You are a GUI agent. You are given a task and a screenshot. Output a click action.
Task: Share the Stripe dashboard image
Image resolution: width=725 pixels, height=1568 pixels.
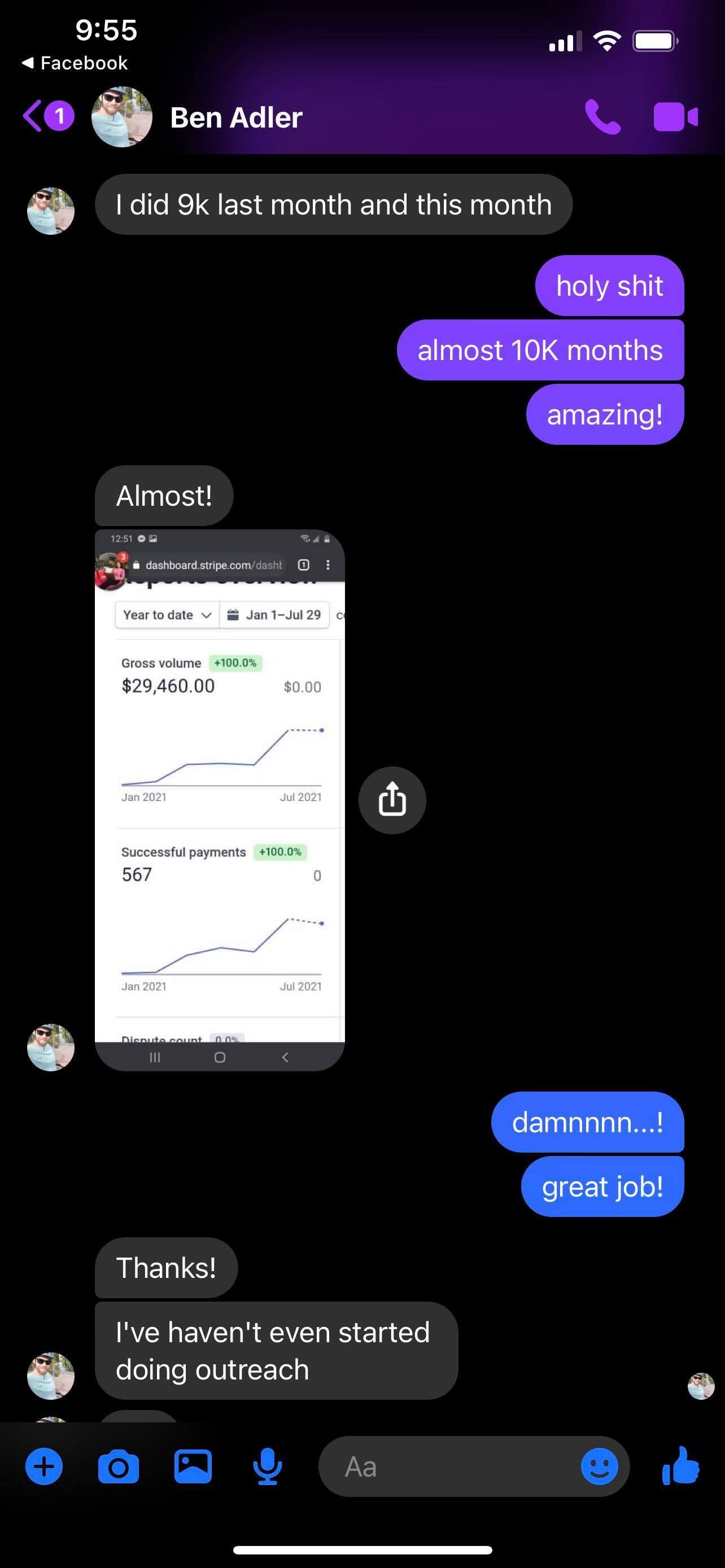(x=392, y=800)
